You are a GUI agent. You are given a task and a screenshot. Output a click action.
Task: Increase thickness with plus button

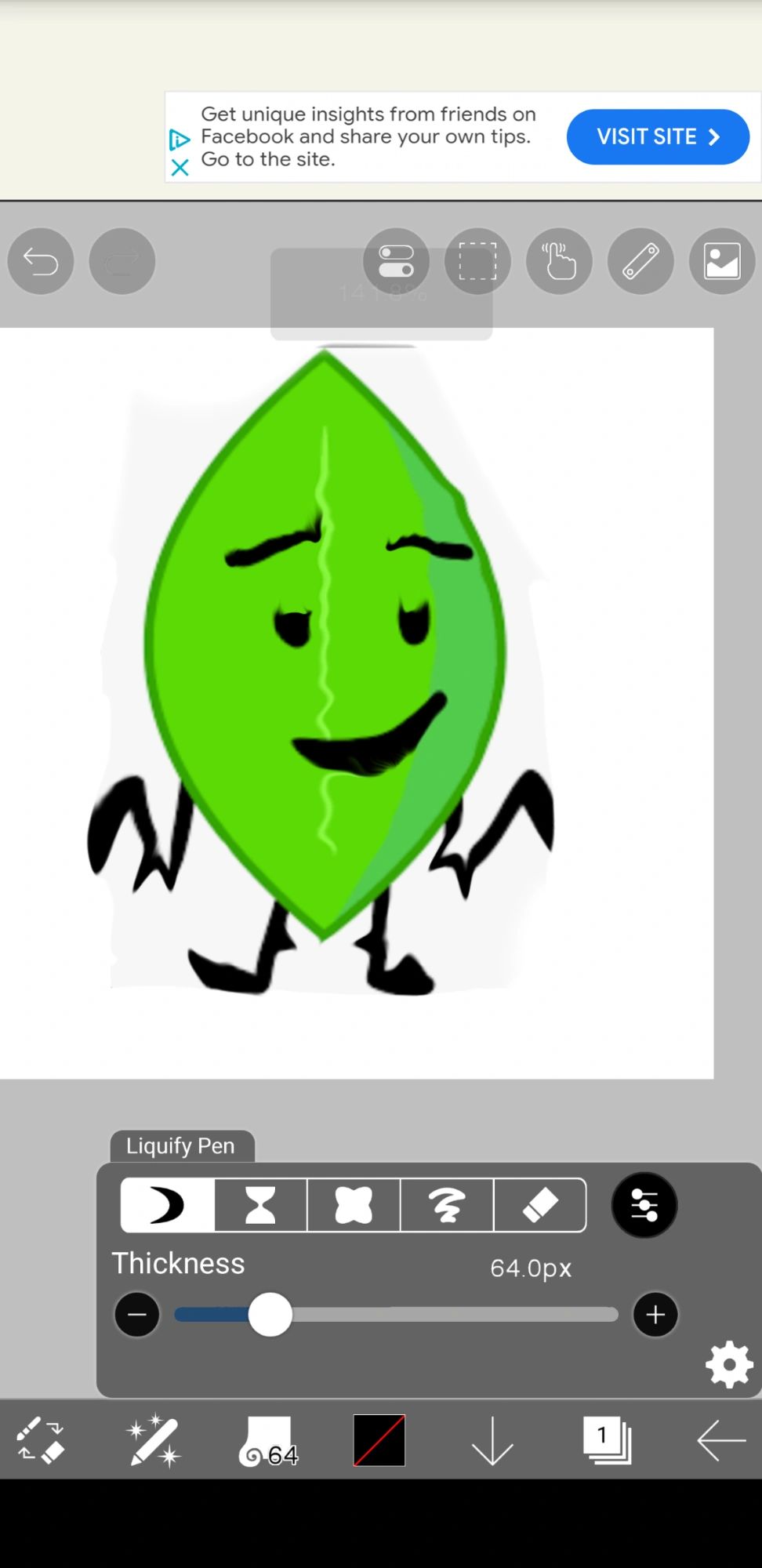655,1315
